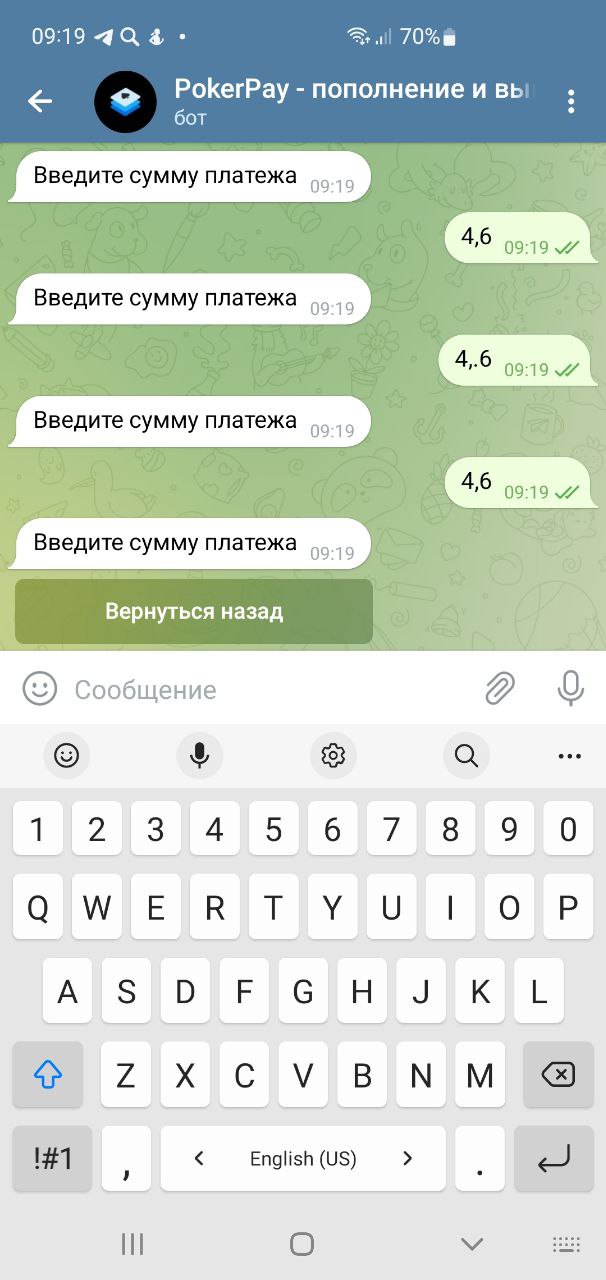This screenshot has width=606, height=1280.
Task: Open the three-dot overflow menu
Action: [571, 101]
